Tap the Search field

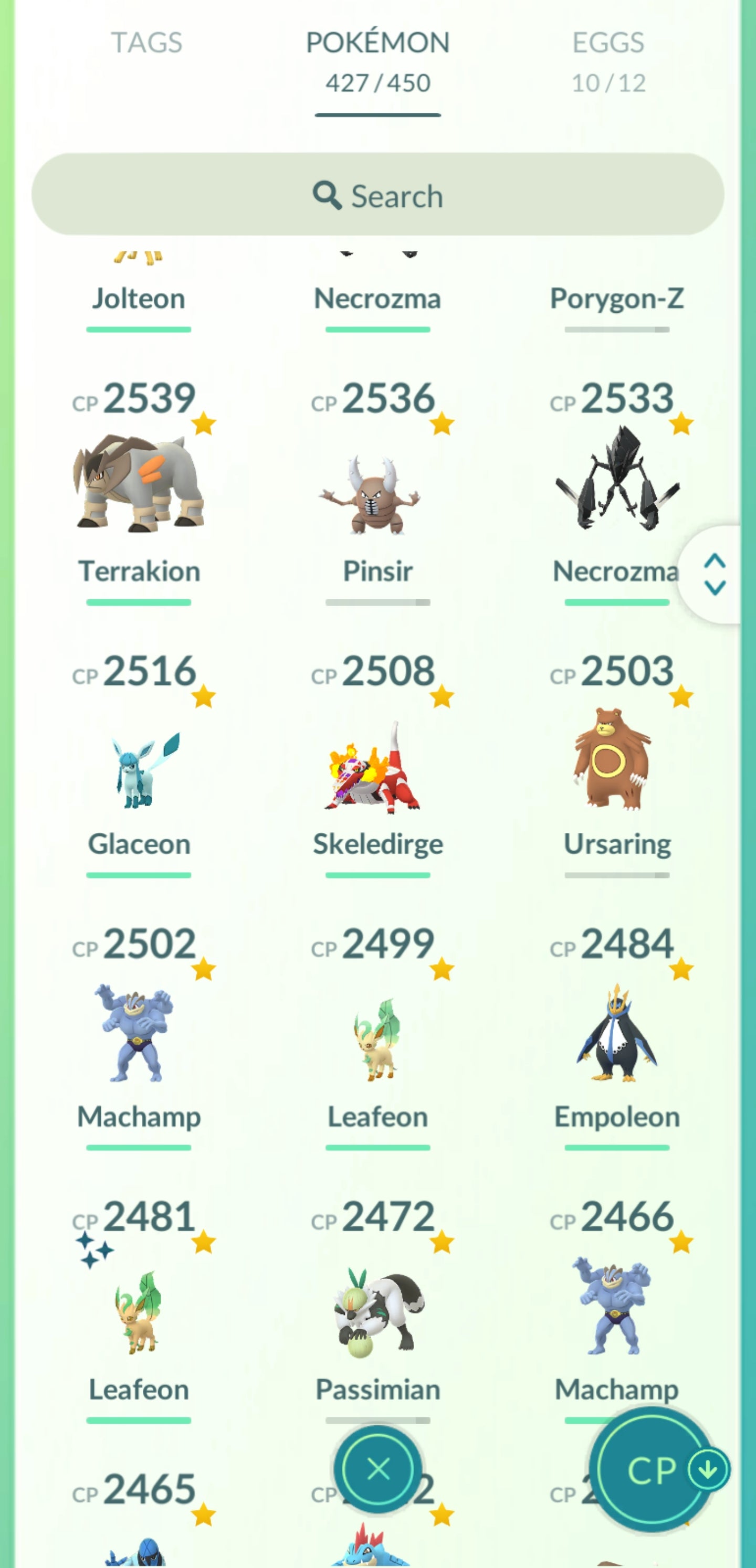(x=377, y=195)
